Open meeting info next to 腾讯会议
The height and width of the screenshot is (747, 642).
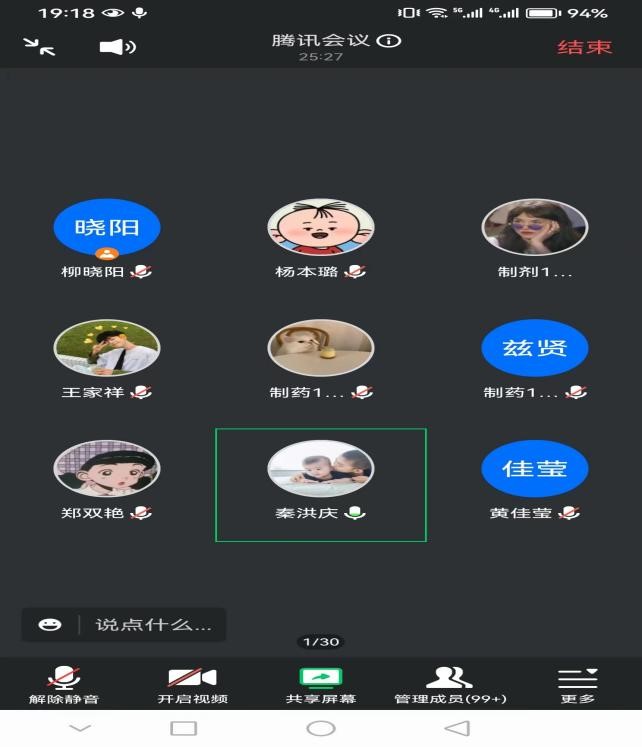(x=391, y=41)
